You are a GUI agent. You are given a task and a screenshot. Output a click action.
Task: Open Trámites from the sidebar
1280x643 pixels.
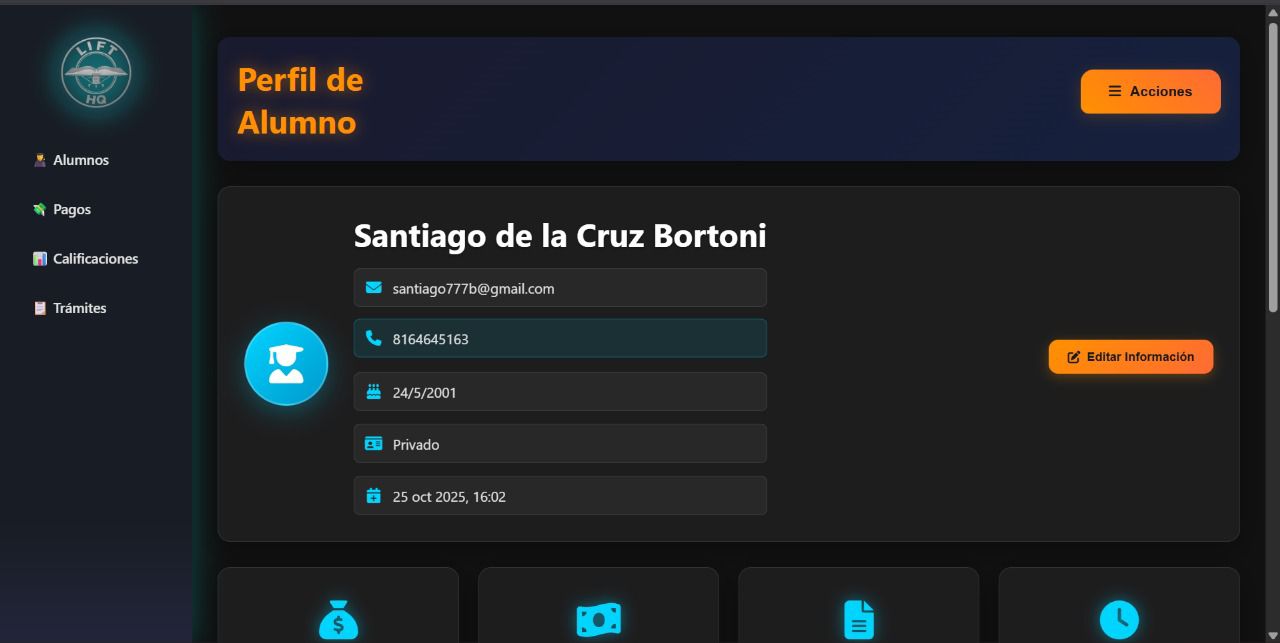pyautogui.click(x=79, y=308)
